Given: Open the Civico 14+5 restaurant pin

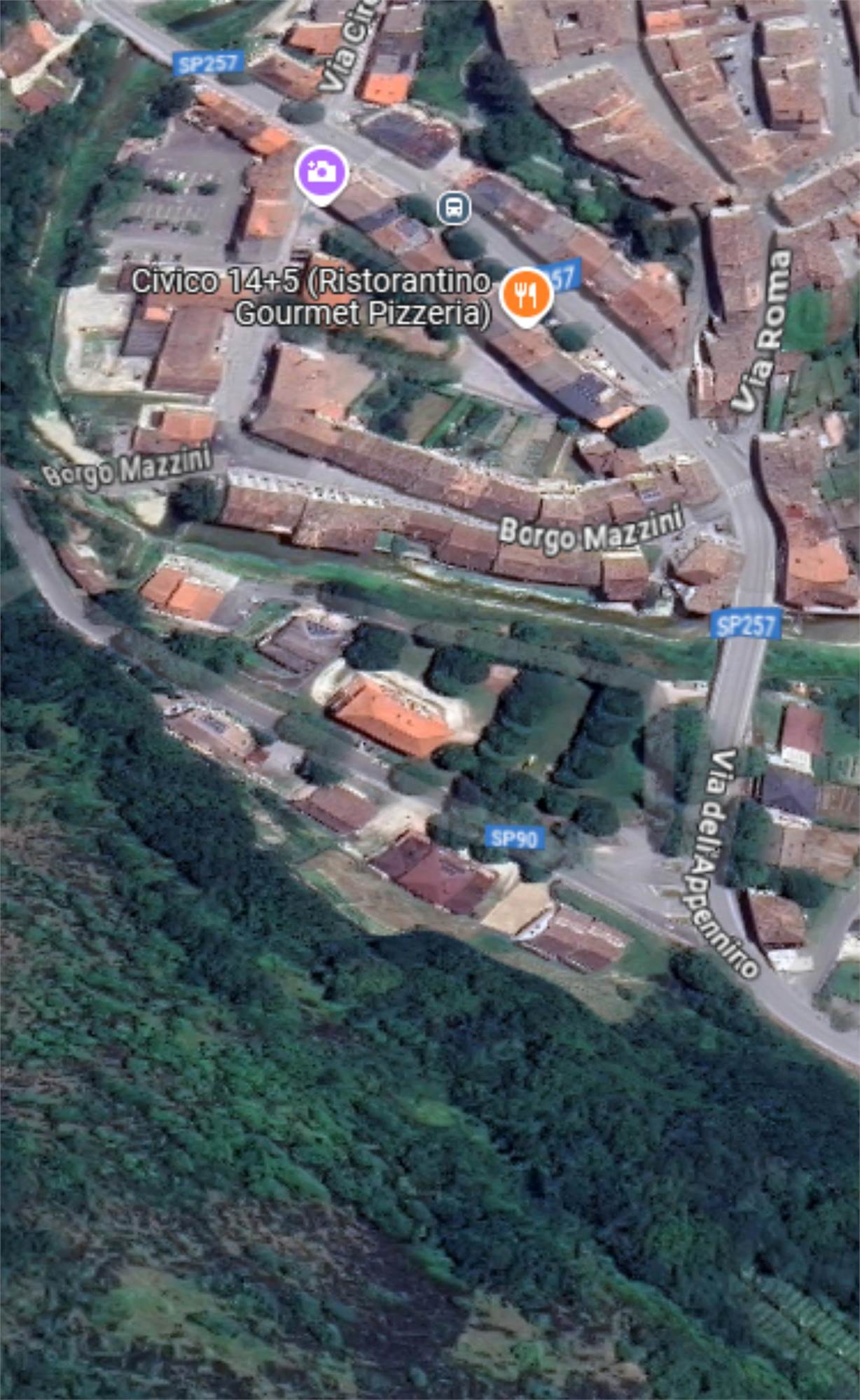Looking at the screenshot, I should [527, 295].
